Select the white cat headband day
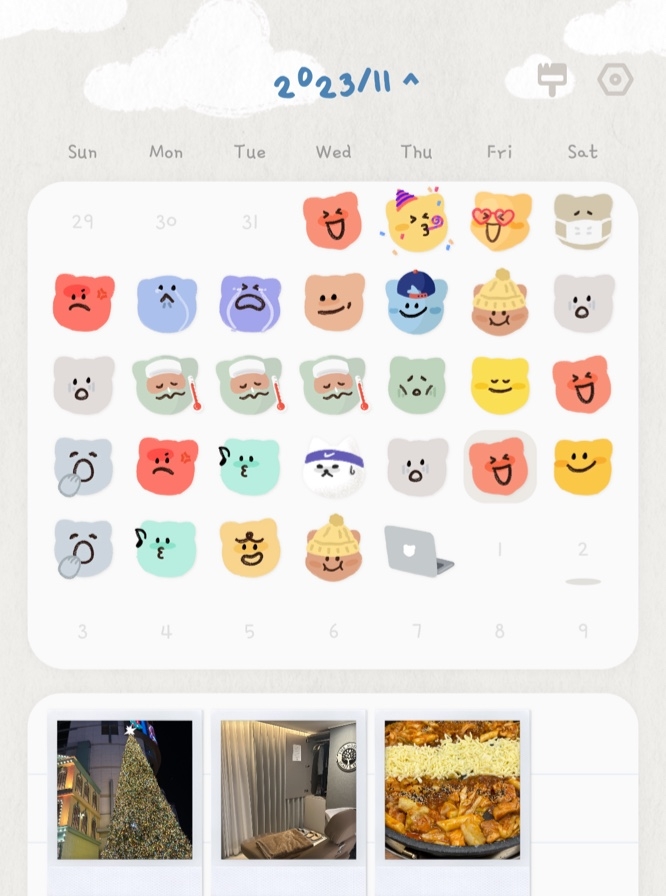The image size is (666, 896). [x=333, y=467]
